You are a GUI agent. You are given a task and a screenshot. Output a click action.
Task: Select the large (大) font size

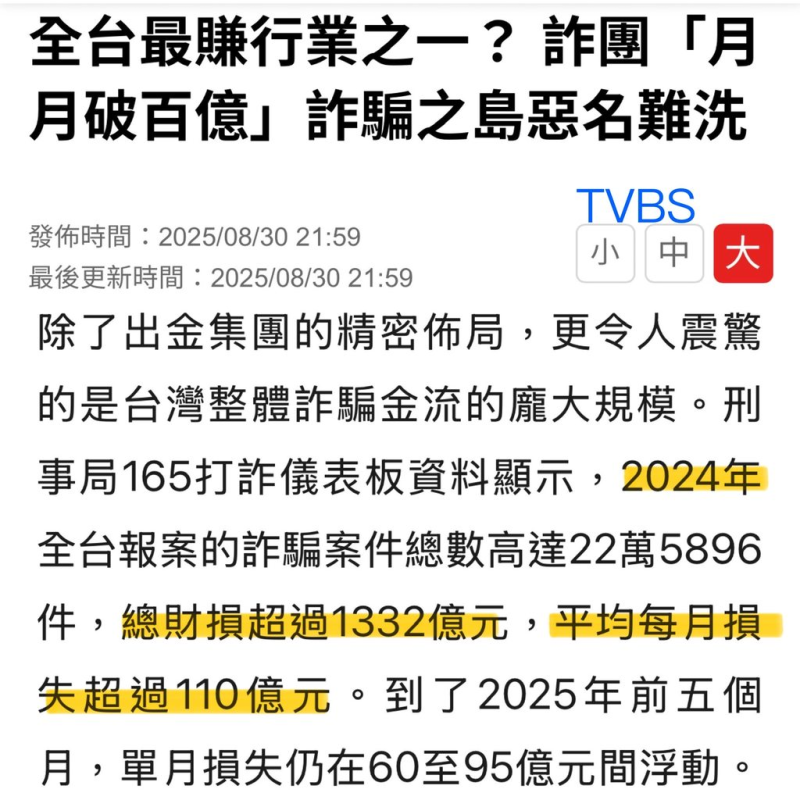(743, 254)
